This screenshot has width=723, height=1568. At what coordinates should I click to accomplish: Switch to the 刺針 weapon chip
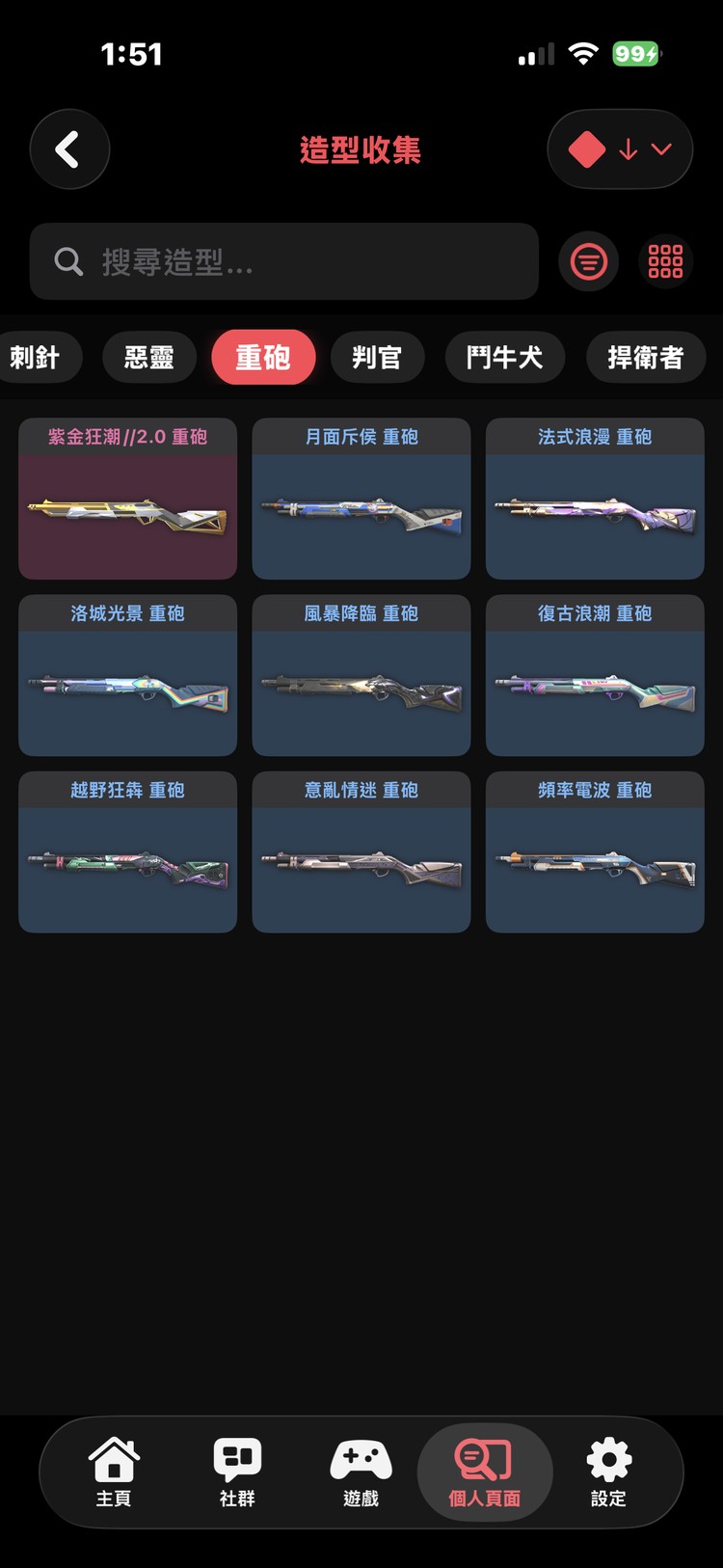(x=37, y=357)
